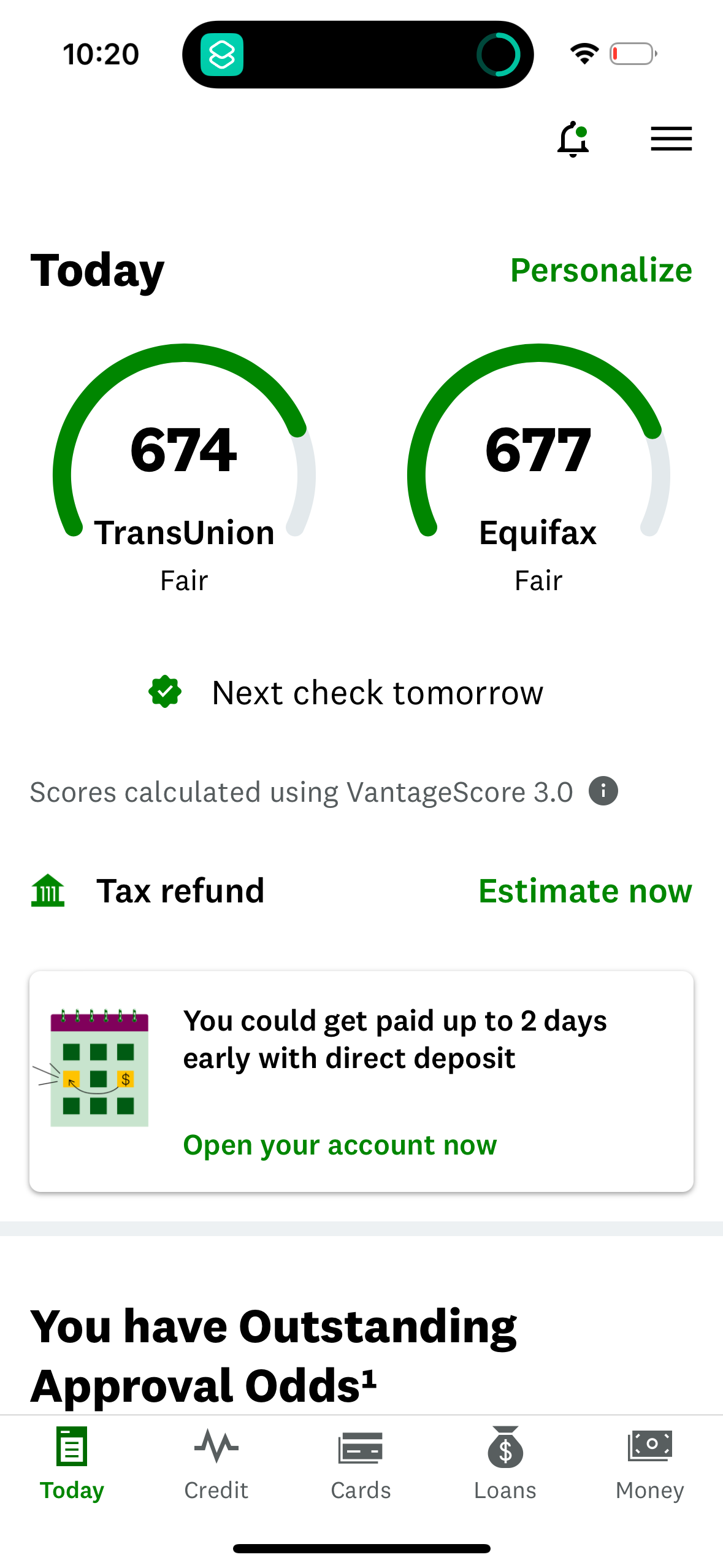Viewport: 723px width, 1568px height.
Task: Tap Open your account now
Action: click(x=340, y=1145)
